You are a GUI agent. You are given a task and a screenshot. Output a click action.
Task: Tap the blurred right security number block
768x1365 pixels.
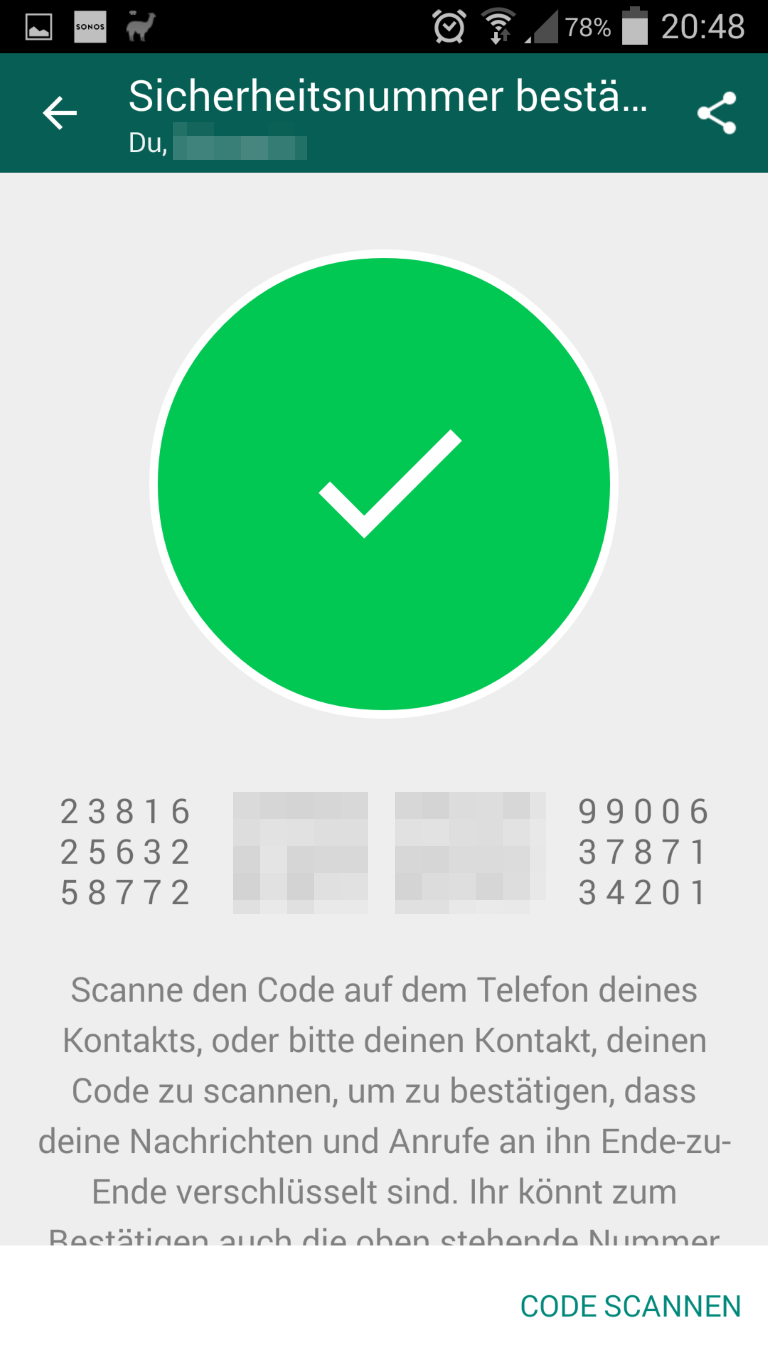tap(470, 852)
